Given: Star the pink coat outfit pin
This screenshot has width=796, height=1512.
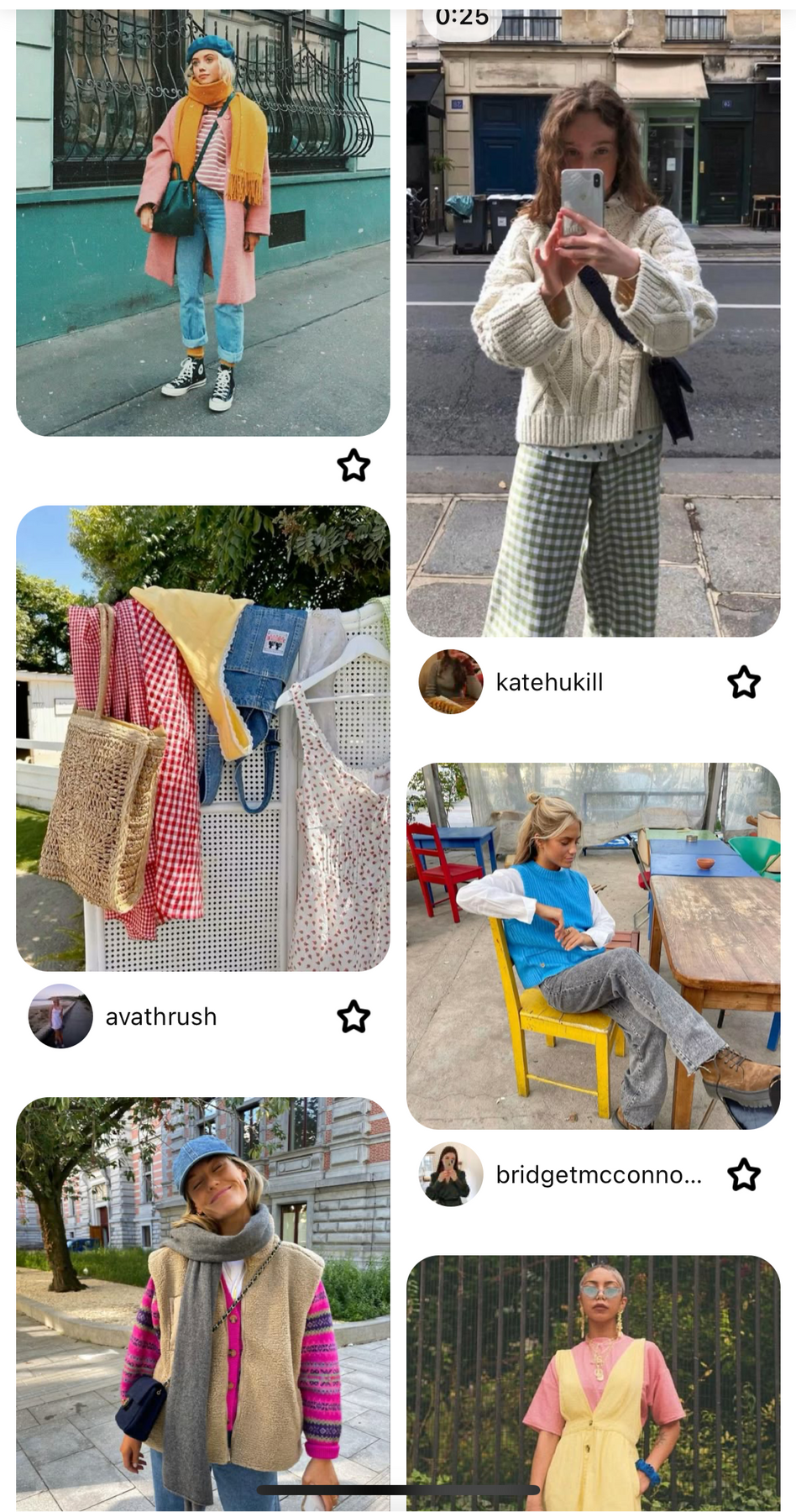Looking at the screenshot, I should tap(353, 465).
